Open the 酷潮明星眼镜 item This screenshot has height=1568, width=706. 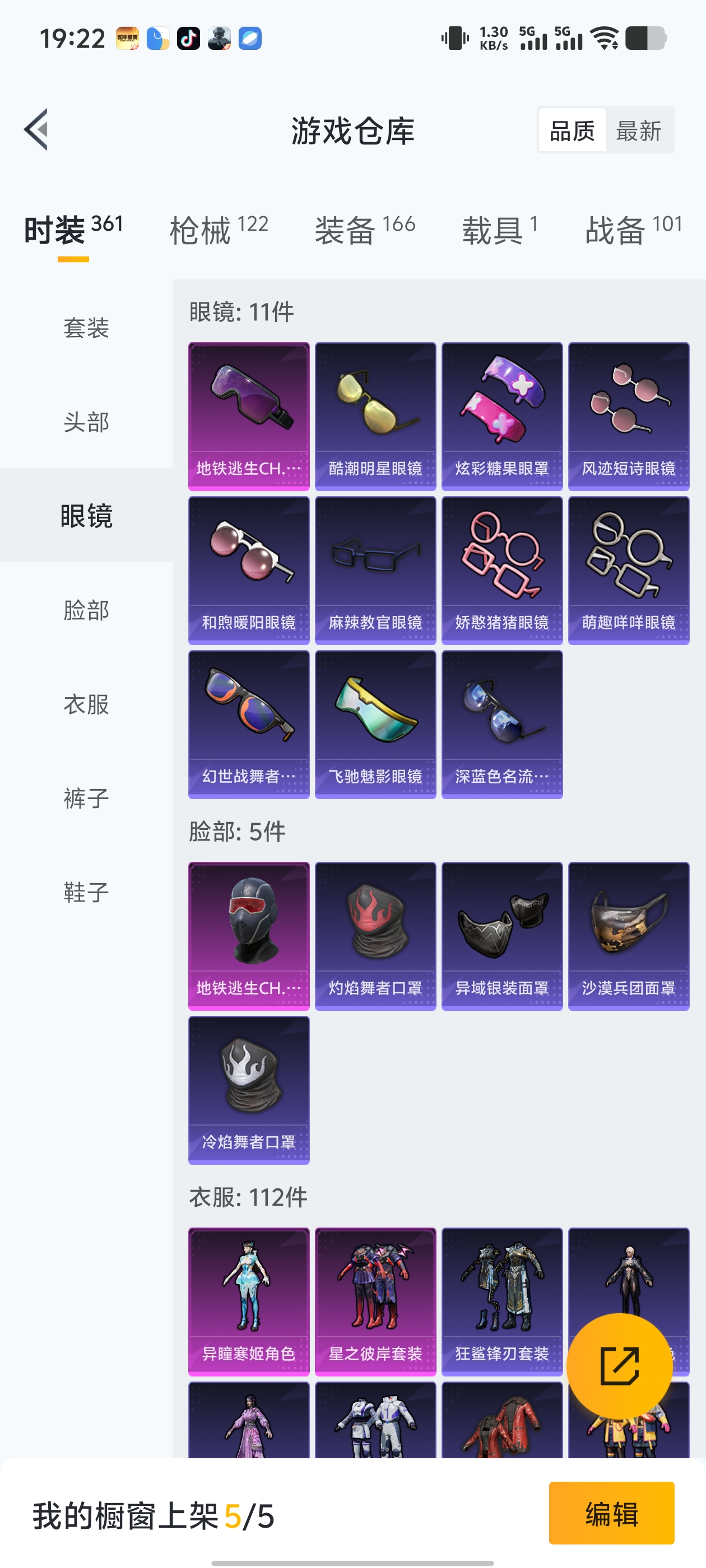pyautogui.click(x=375, y=416)
